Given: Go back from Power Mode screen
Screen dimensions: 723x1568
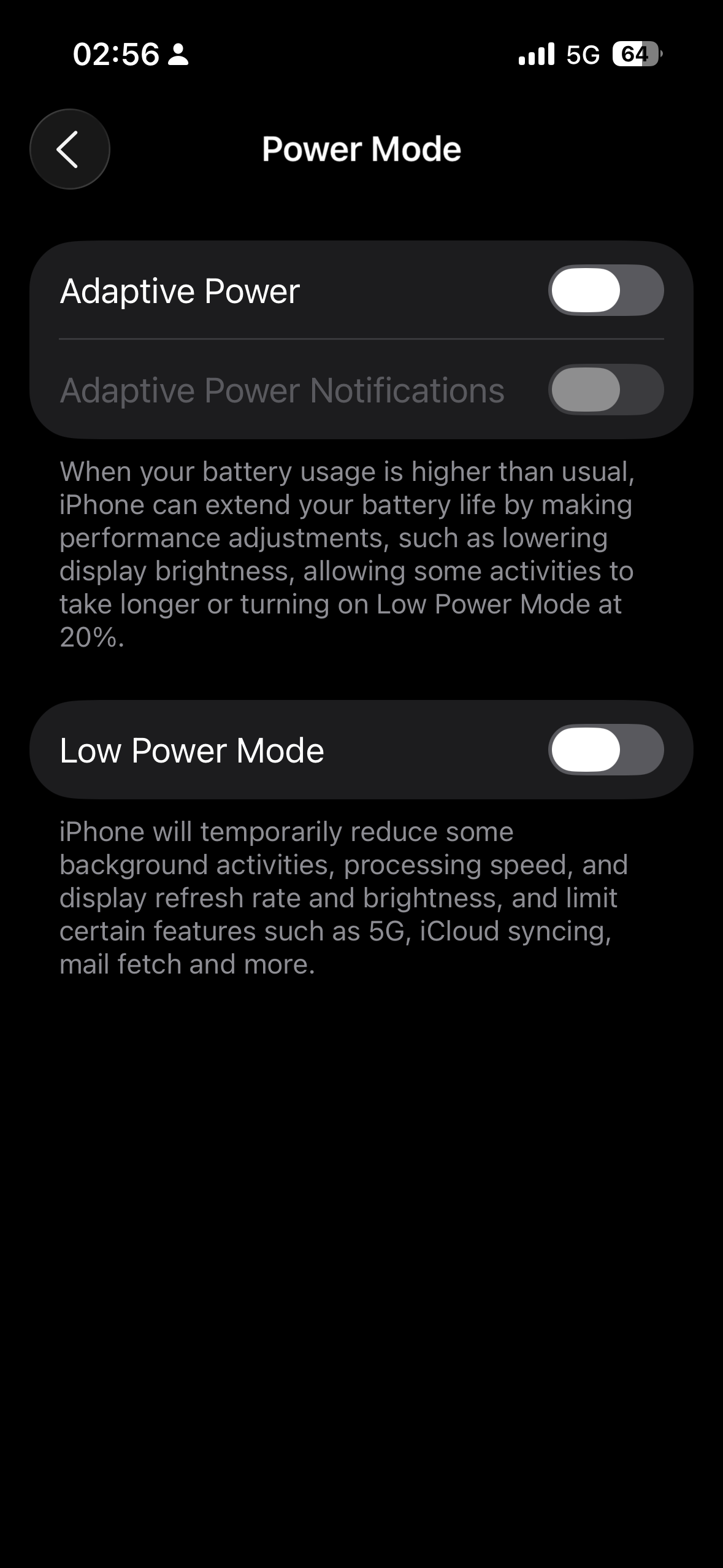Looking at the screenshot, I should 69,149.
